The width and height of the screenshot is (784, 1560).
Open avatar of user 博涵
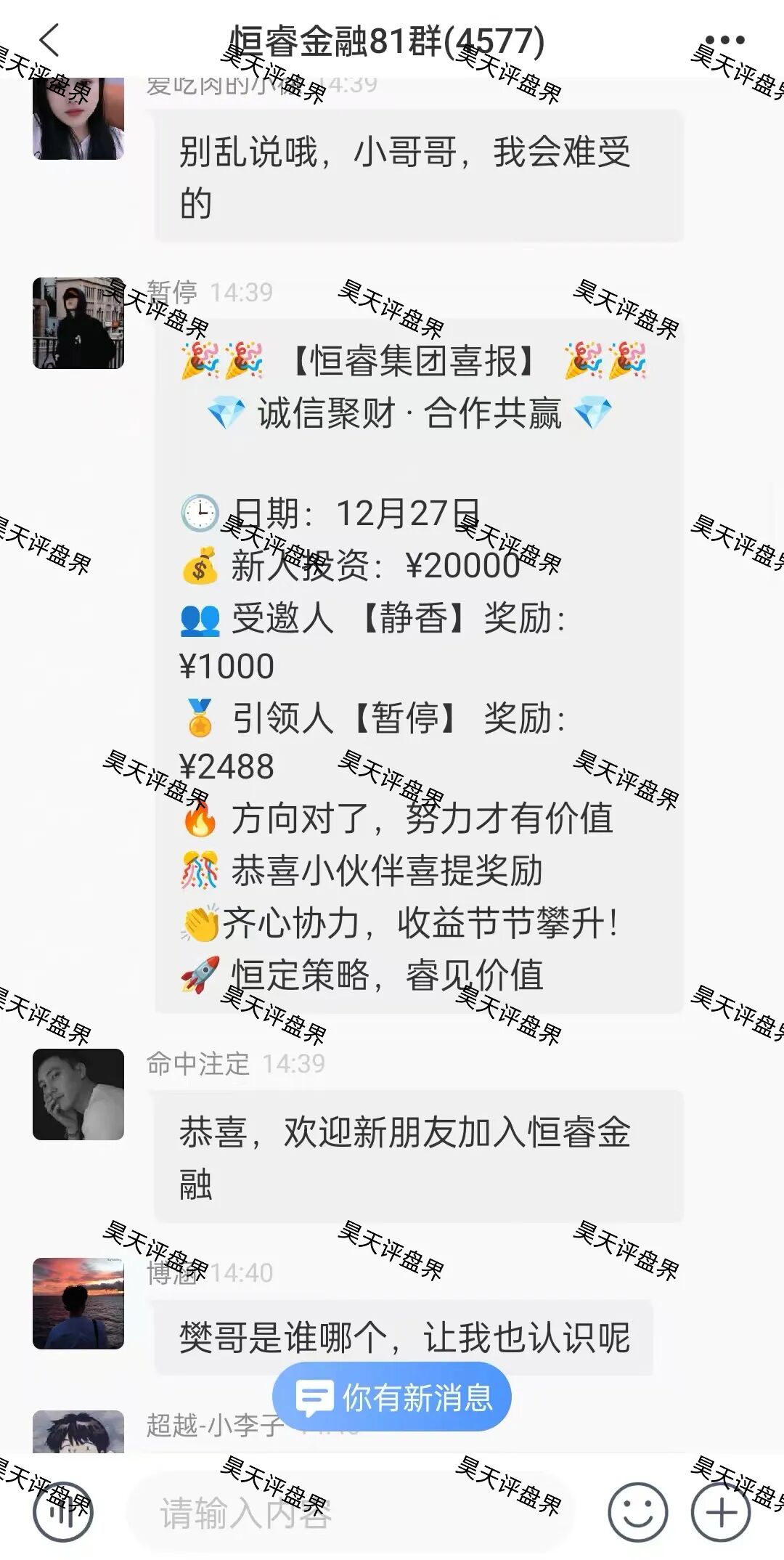[78, 1303]
